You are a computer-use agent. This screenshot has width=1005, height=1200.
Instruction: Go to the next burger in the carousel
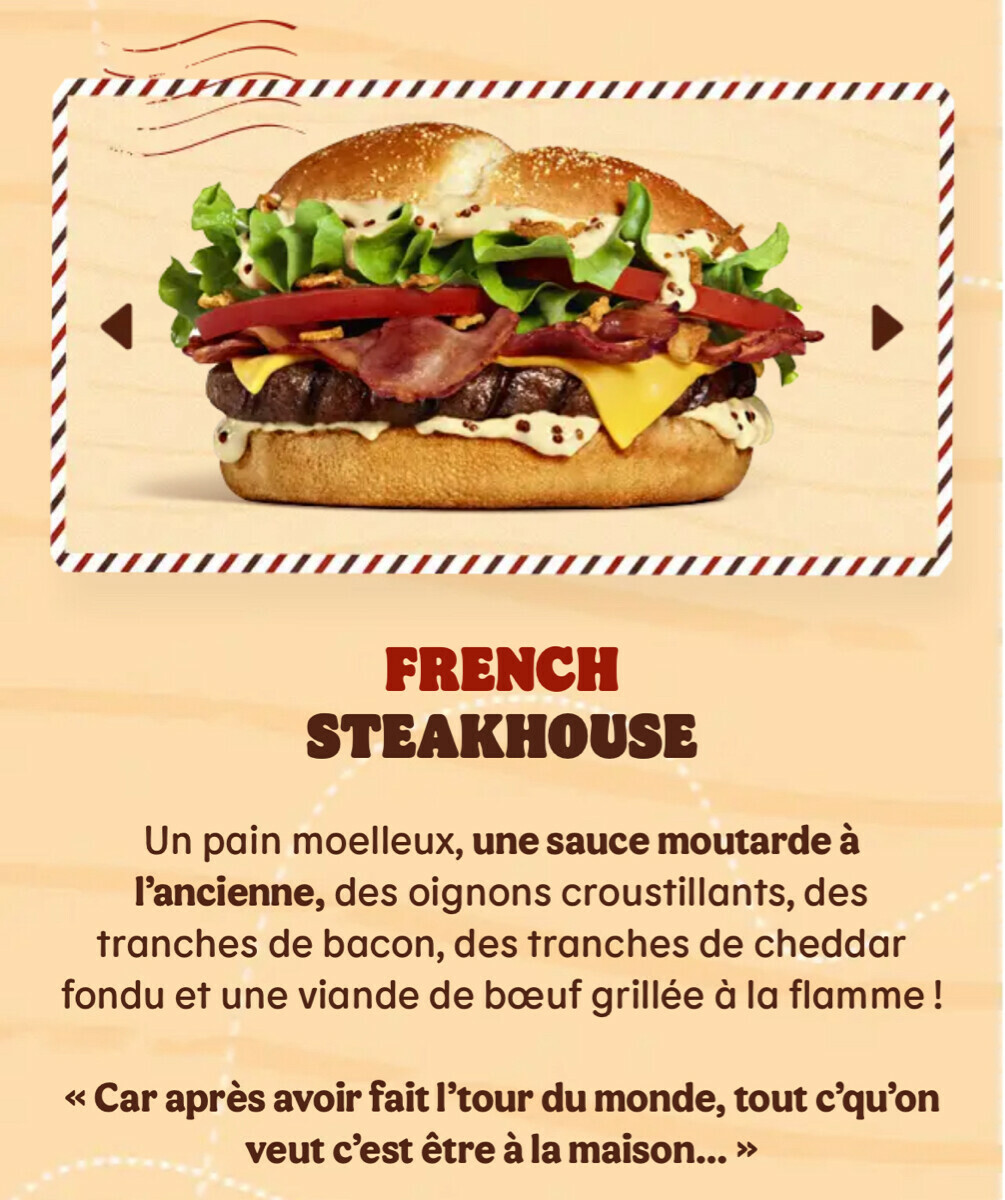[x=886, y=327]
